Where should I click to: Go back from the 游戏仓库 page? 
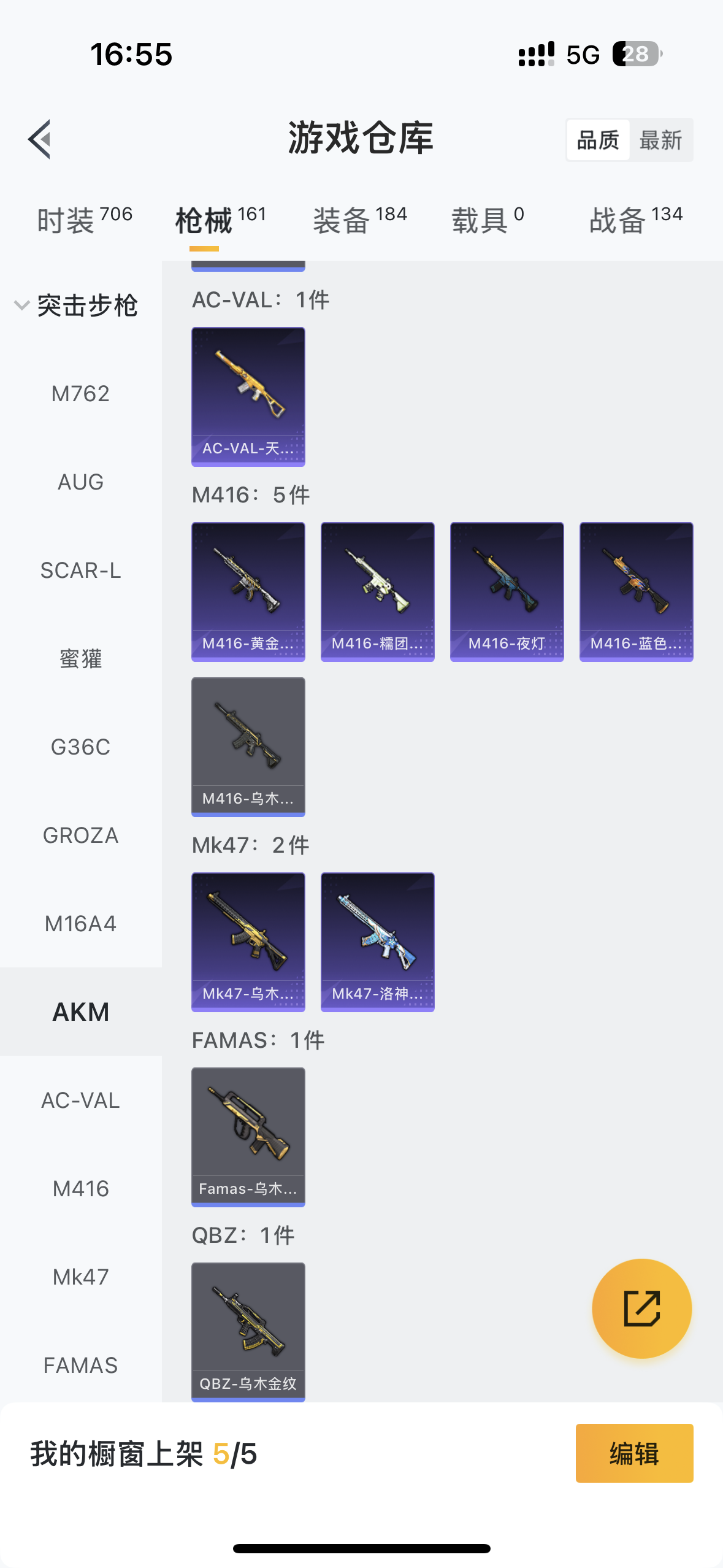[40, 139]
